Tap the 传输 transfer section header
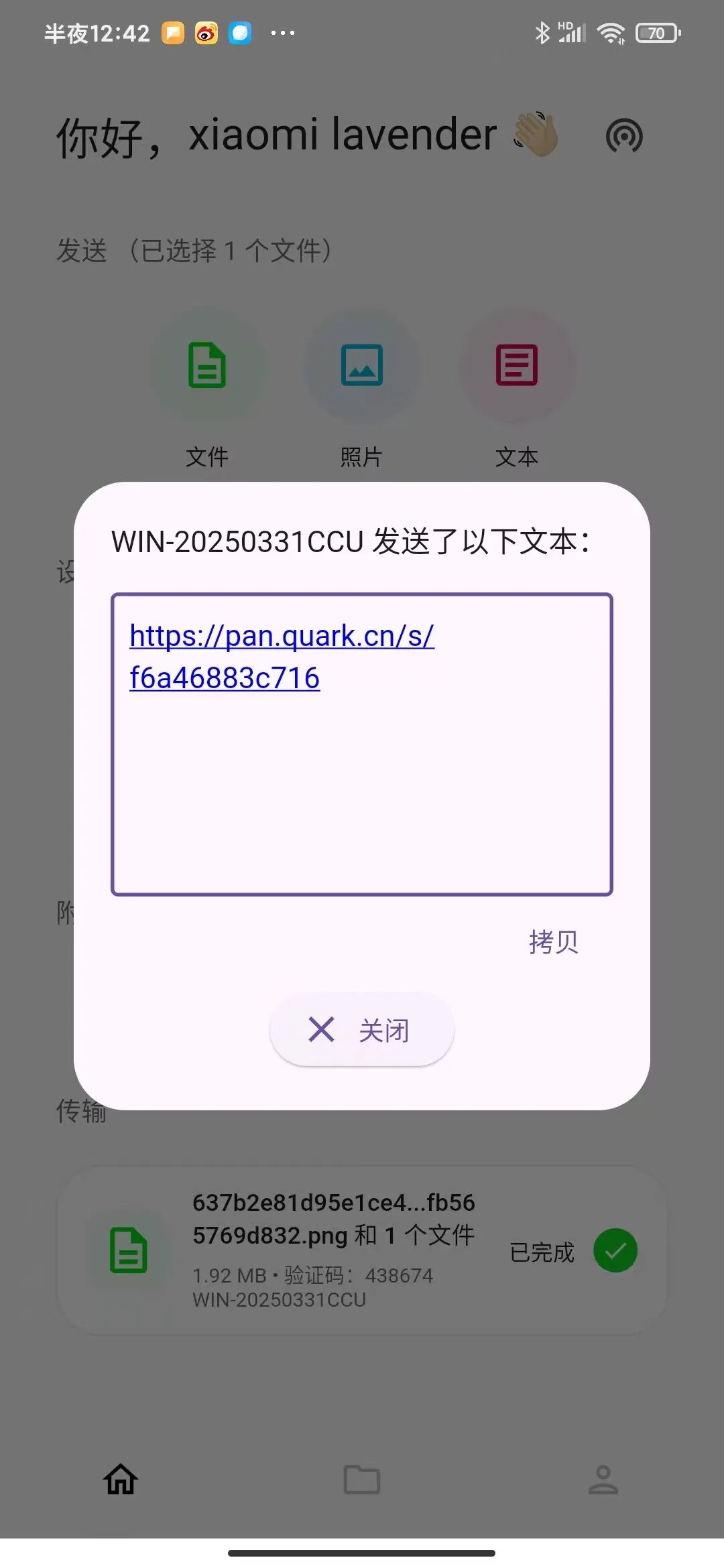 click(x=82, y=1112)
